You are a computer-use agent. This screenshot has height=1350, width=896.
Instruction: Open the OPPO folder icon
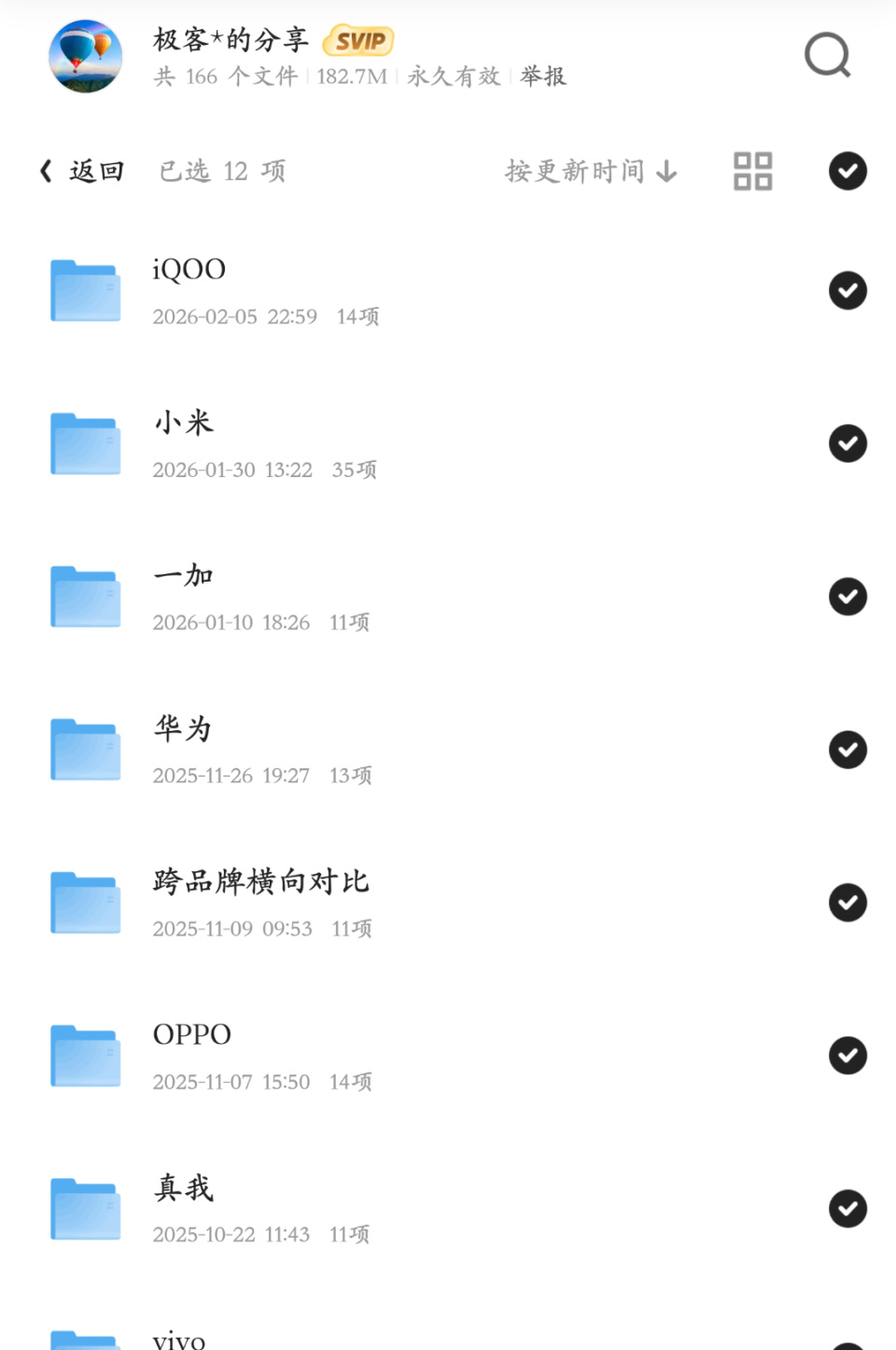coord(85,1055)
